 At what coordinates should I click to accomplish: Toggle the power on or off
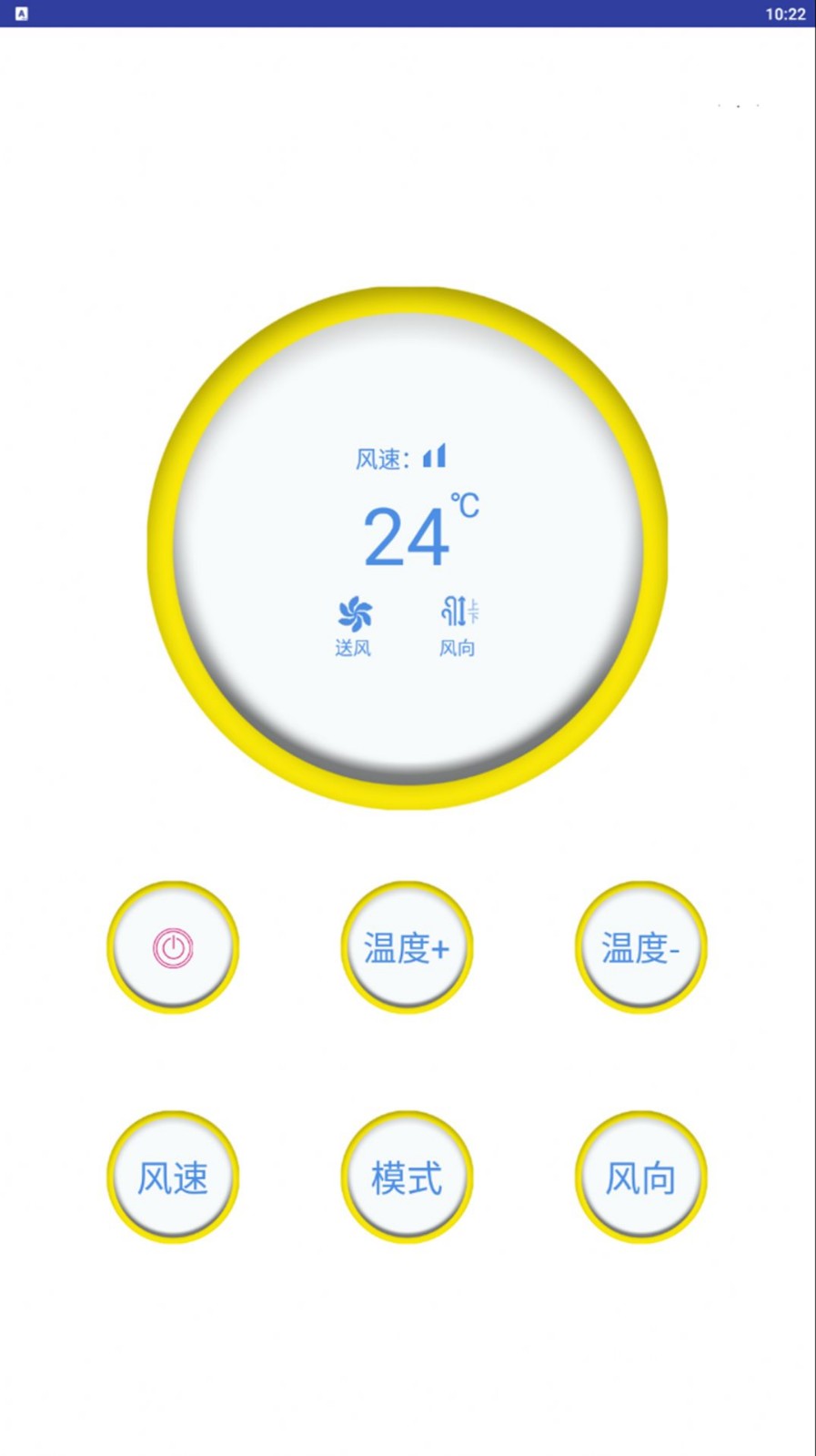[172, 946]
